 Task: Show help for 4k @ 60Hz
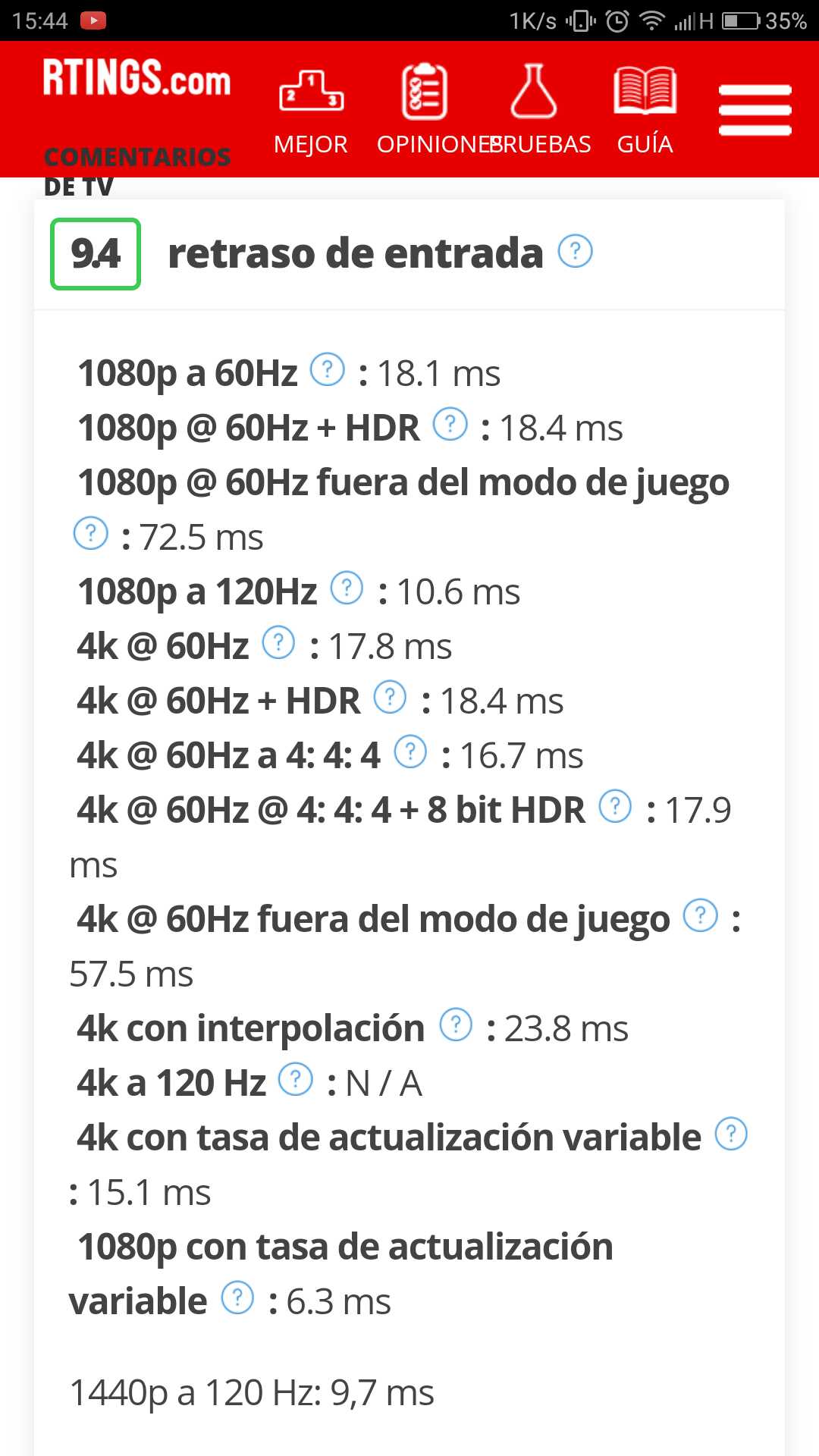[278, 642]
